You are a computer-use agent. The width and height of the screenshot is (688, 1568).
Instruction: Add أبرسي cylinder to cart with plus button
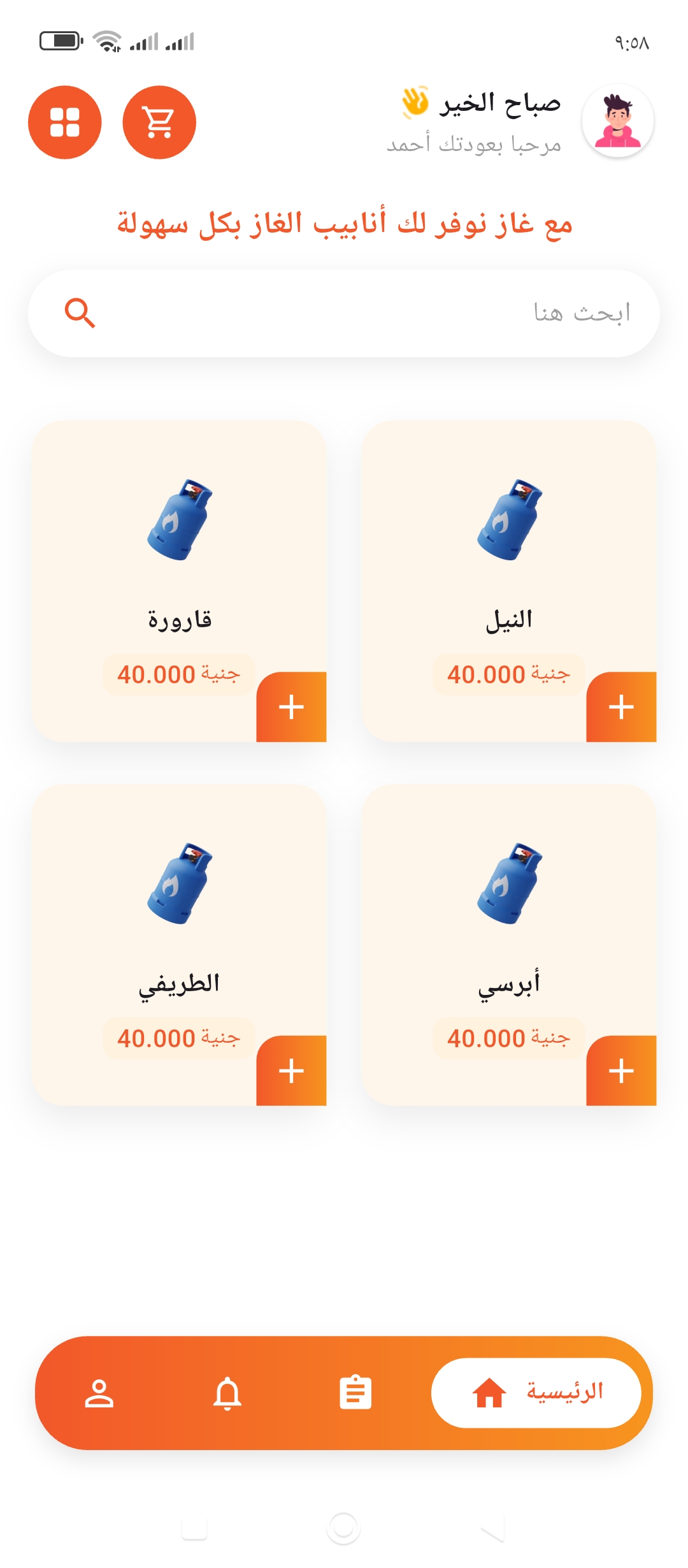pyautogui.click(x=621, y=1070)
